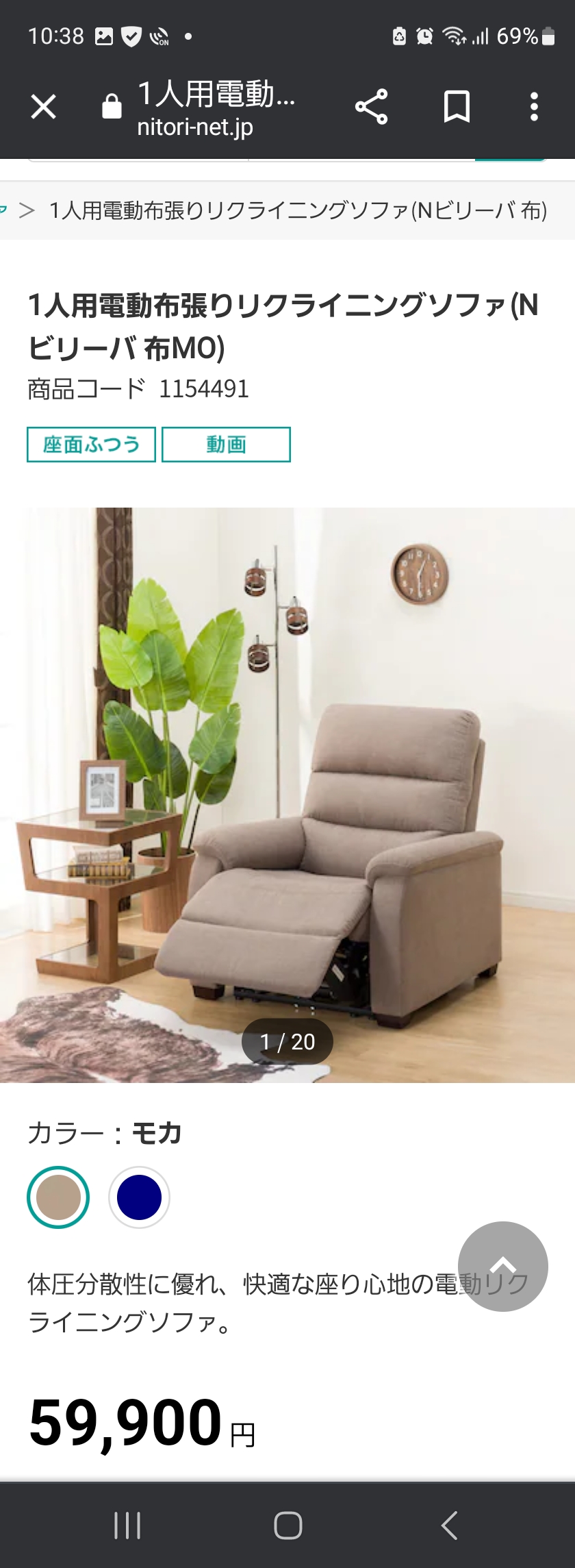
Task: Jump back to the top of the page
Action: point(502,1266)
